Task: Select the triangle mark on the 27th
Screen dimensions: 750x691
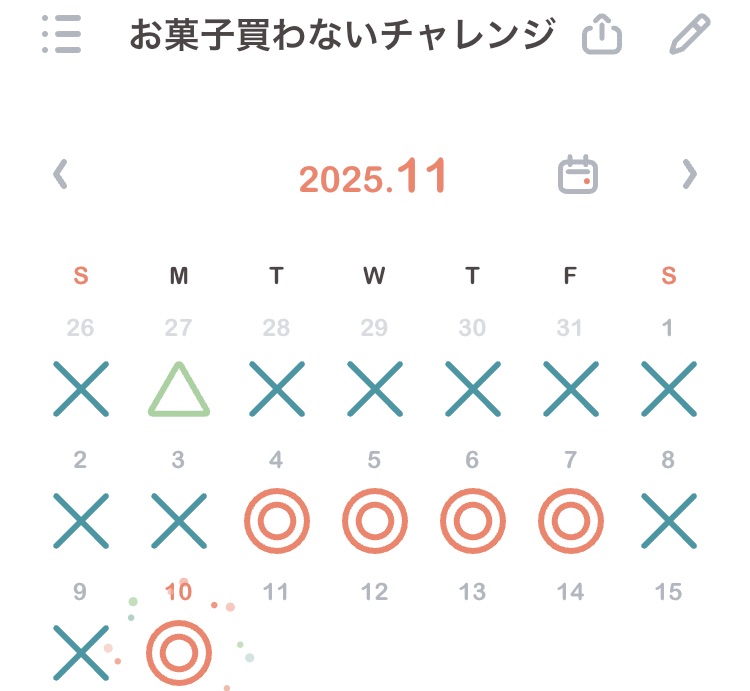Action: (179, 388)
